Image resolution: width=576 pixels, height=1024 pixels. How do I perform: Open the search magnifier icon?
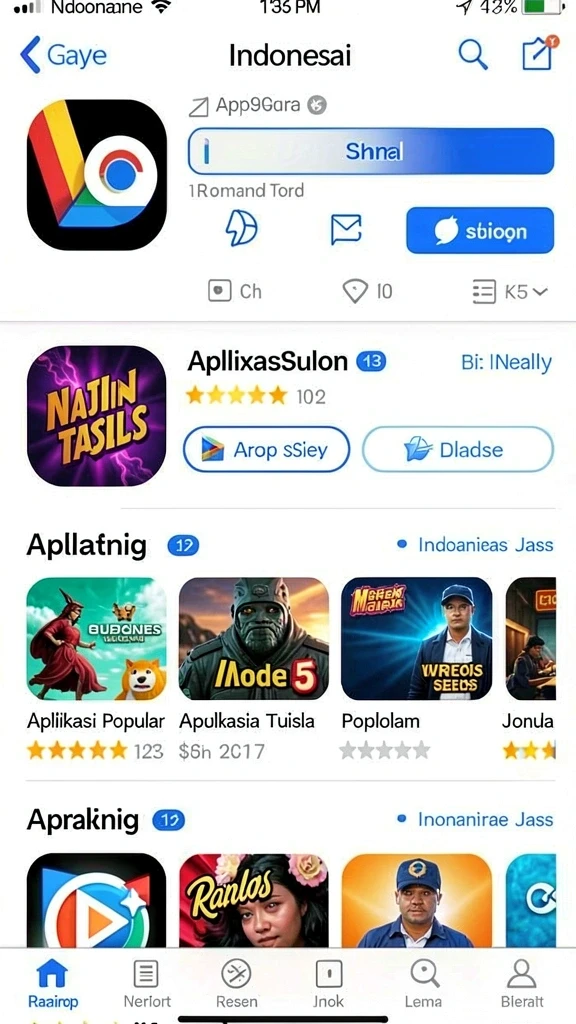coord(473,54)
